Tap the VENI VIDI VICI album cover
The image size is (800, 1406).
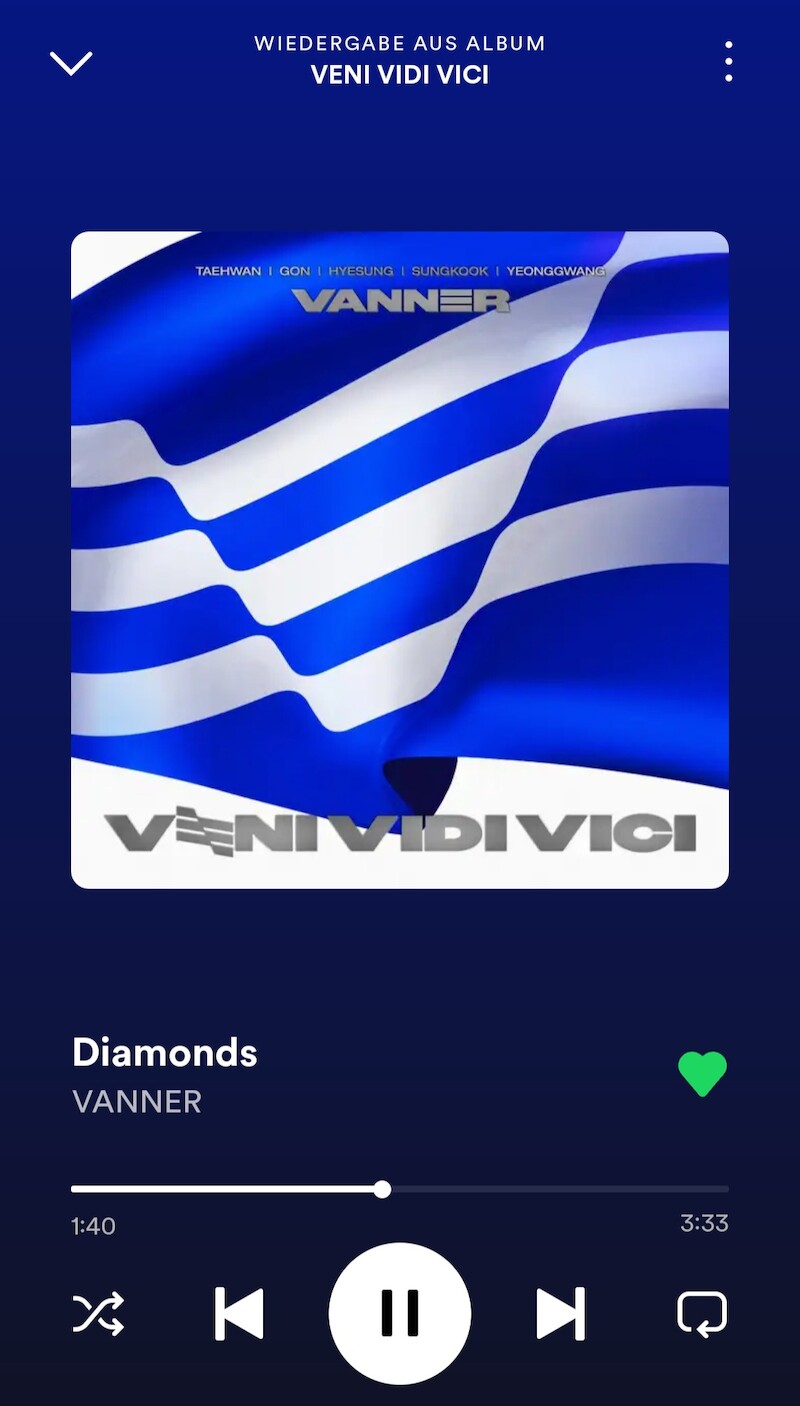click(x=400, y=560)
